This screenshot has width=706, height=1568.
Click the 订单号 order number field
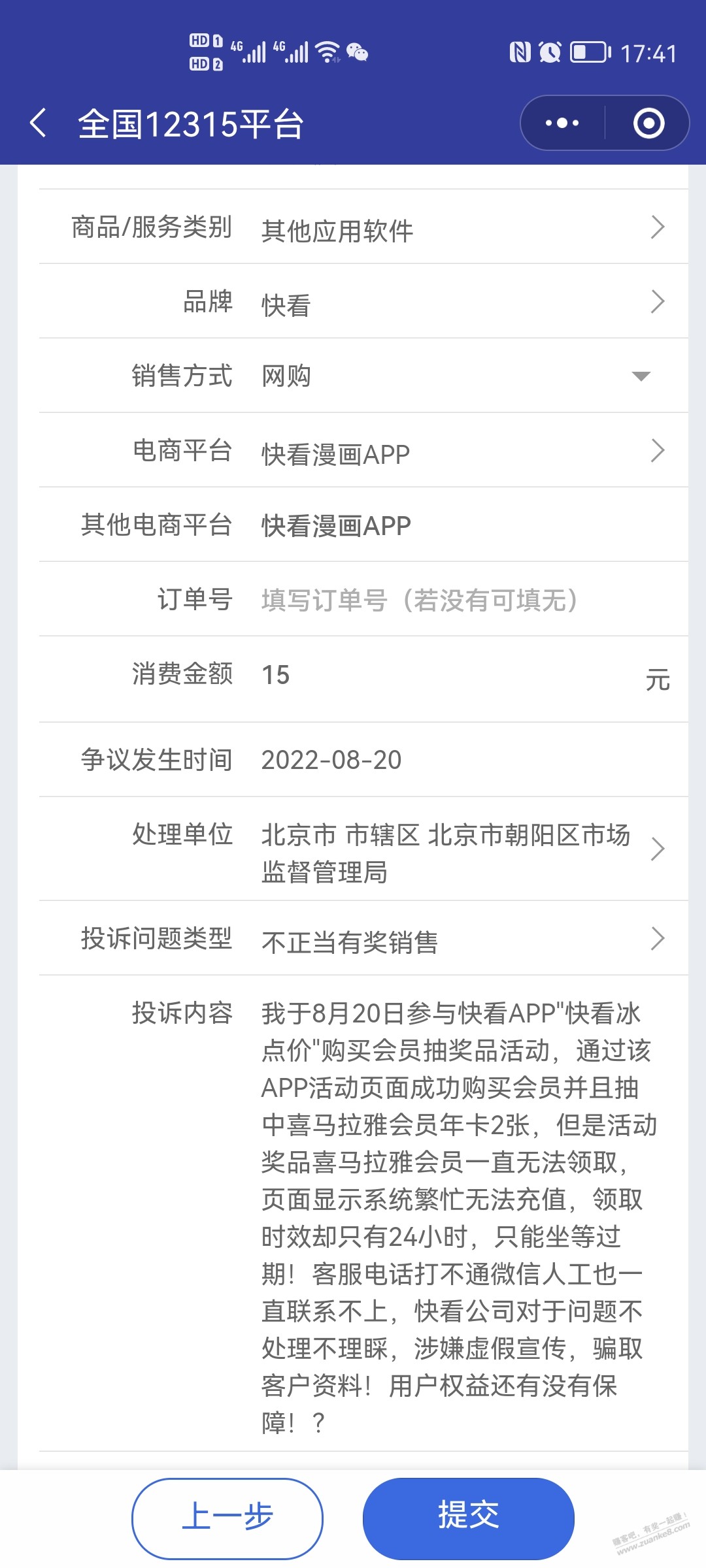pos(418,601)
